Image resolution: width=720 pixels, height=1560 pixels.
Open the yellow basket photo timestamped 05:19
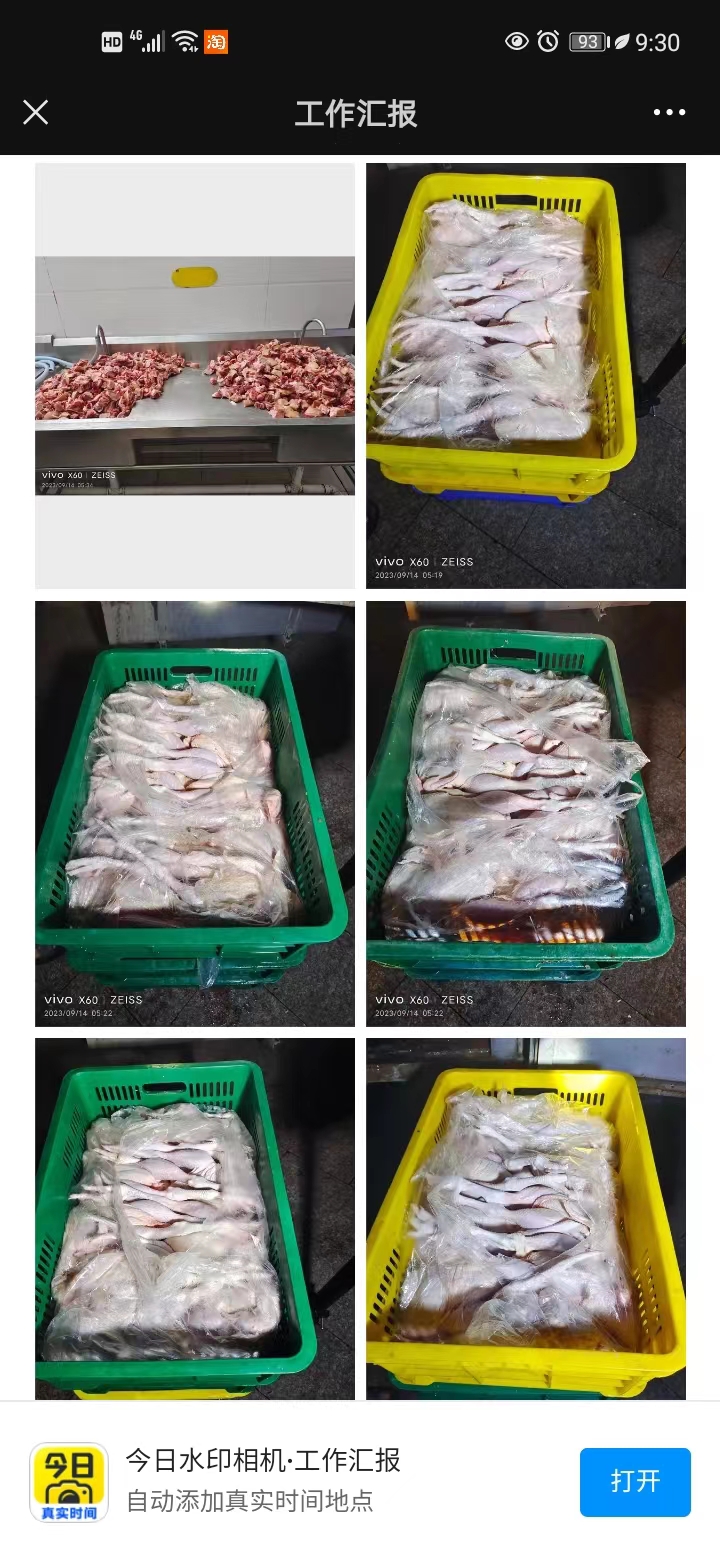coord(526,376)
